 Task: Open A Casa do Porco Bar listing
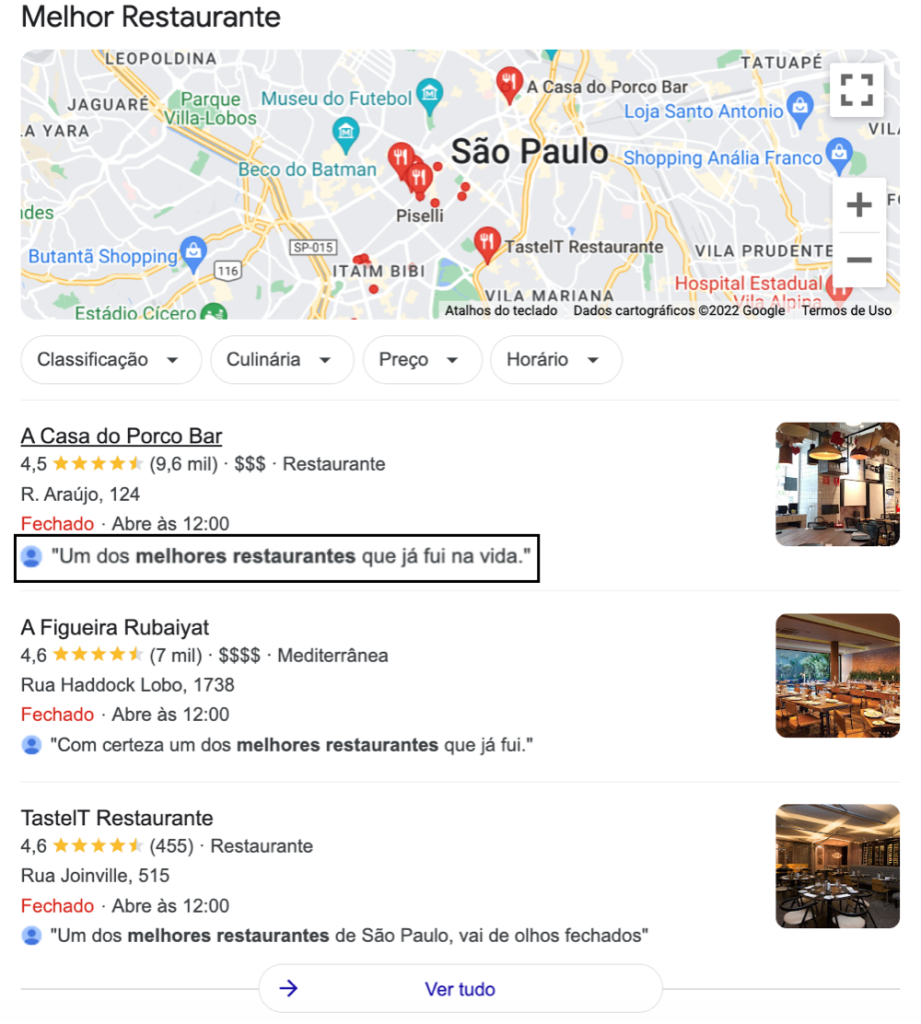click(121, 436)
